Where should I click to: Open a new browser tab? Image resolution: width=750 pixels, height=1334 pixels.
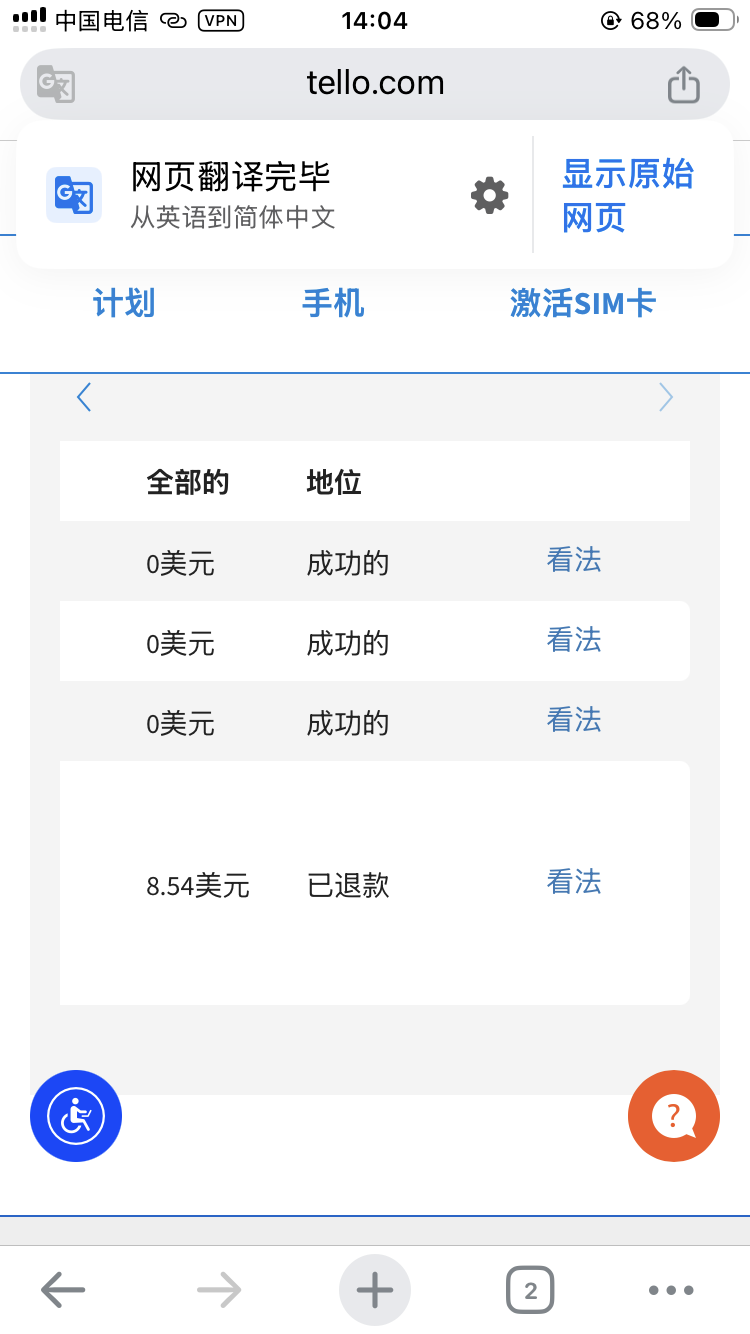(375, 1291)
